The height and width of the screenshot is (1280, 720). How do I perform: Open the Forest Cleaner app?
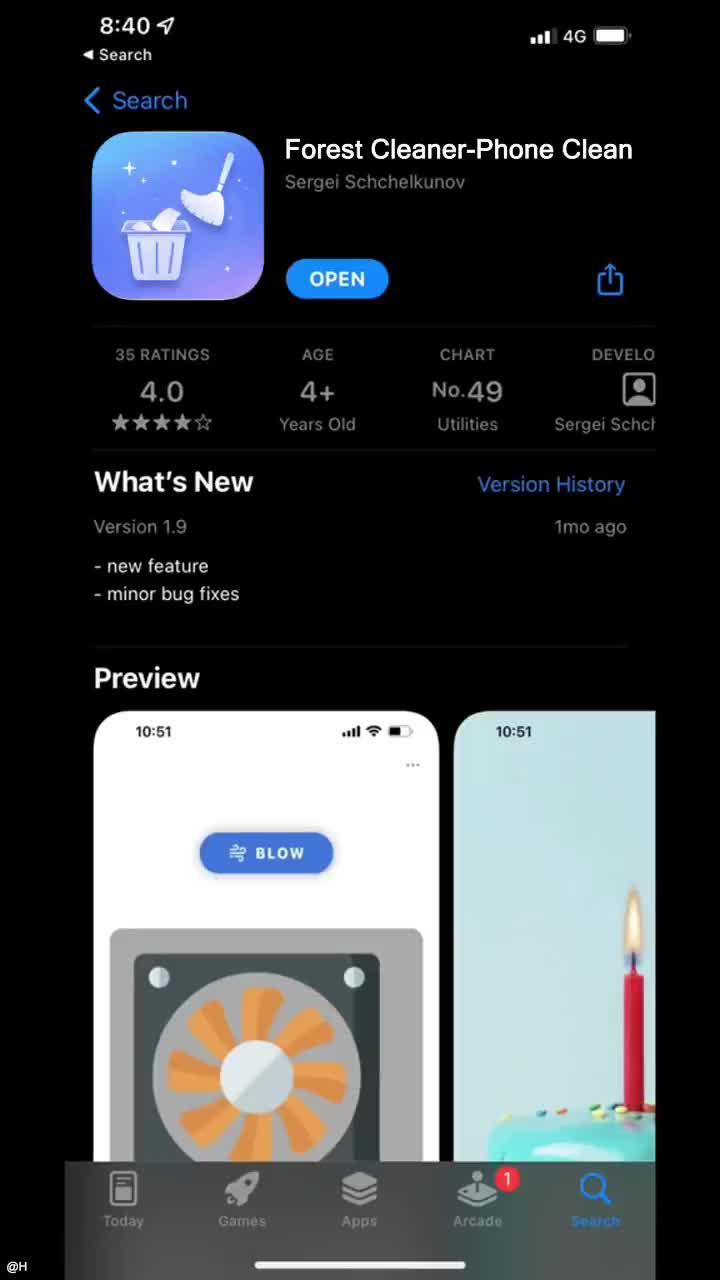coord(337,279)
